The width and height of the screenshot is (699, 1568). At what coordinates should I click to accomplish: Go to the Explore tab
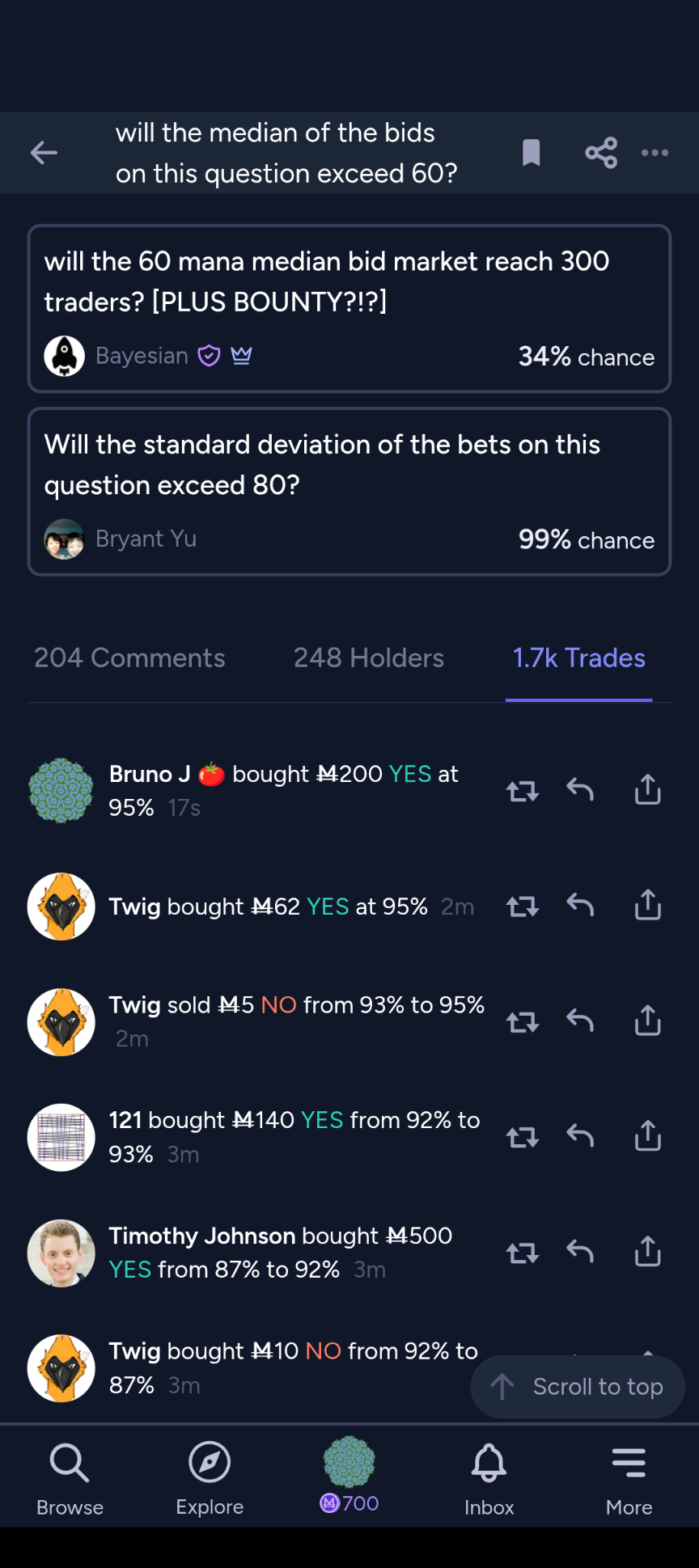(x=210, y=1477)
